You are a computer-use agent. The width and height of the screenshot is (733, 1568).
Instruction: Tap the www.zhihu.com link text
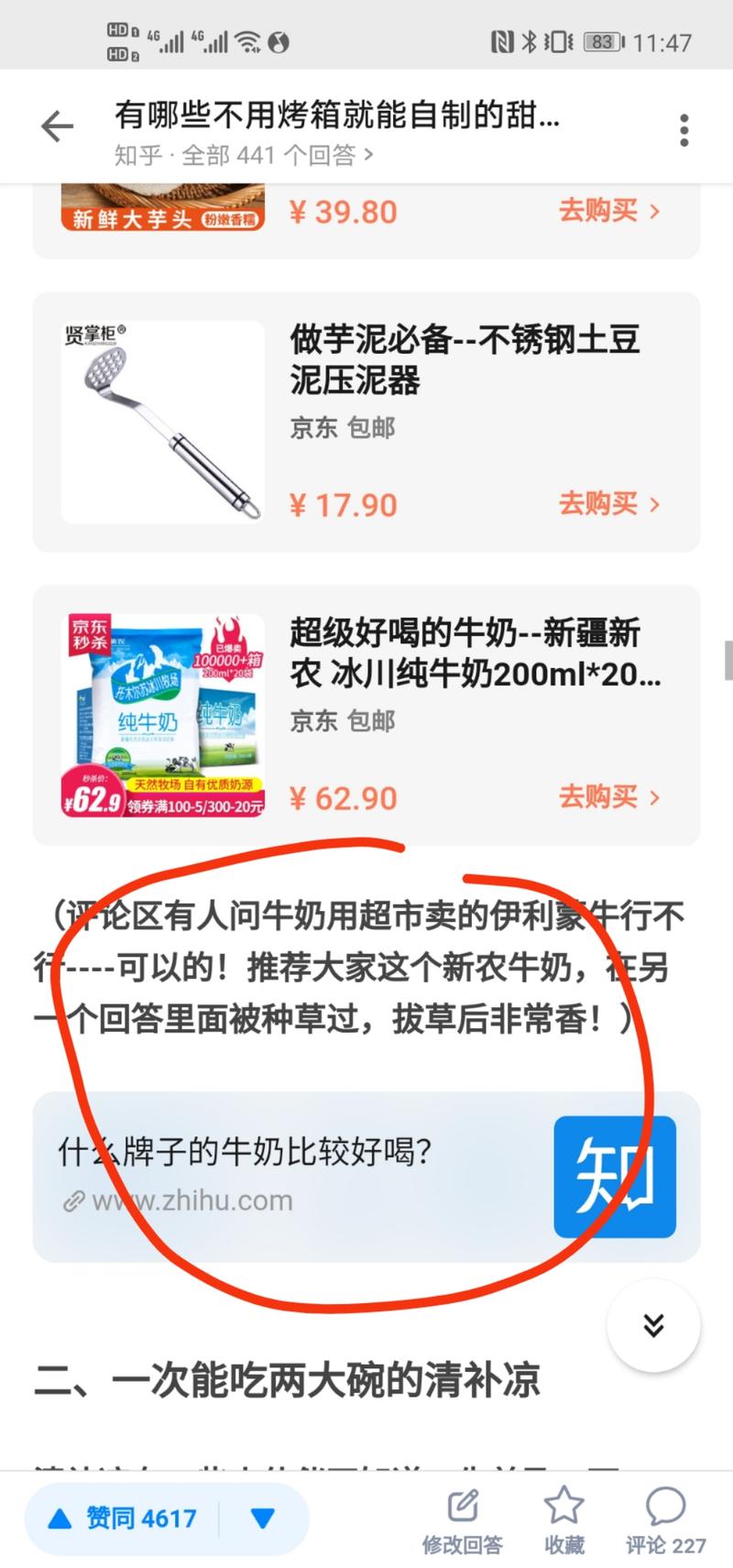[183, 1199]
